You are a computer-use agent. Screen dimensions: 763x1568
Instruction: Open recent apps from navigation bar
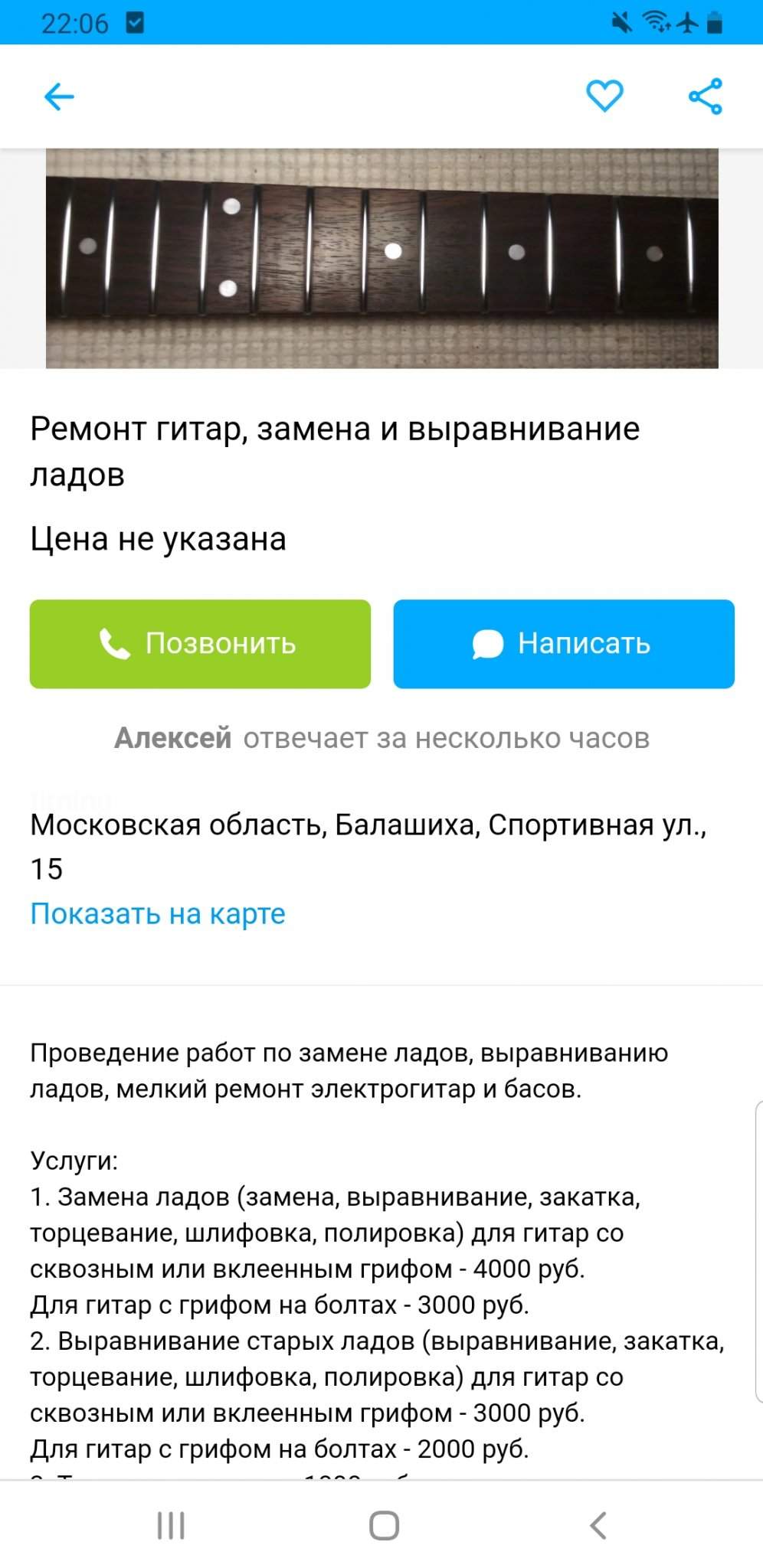pyautogui.click(x=171, y=1525)
